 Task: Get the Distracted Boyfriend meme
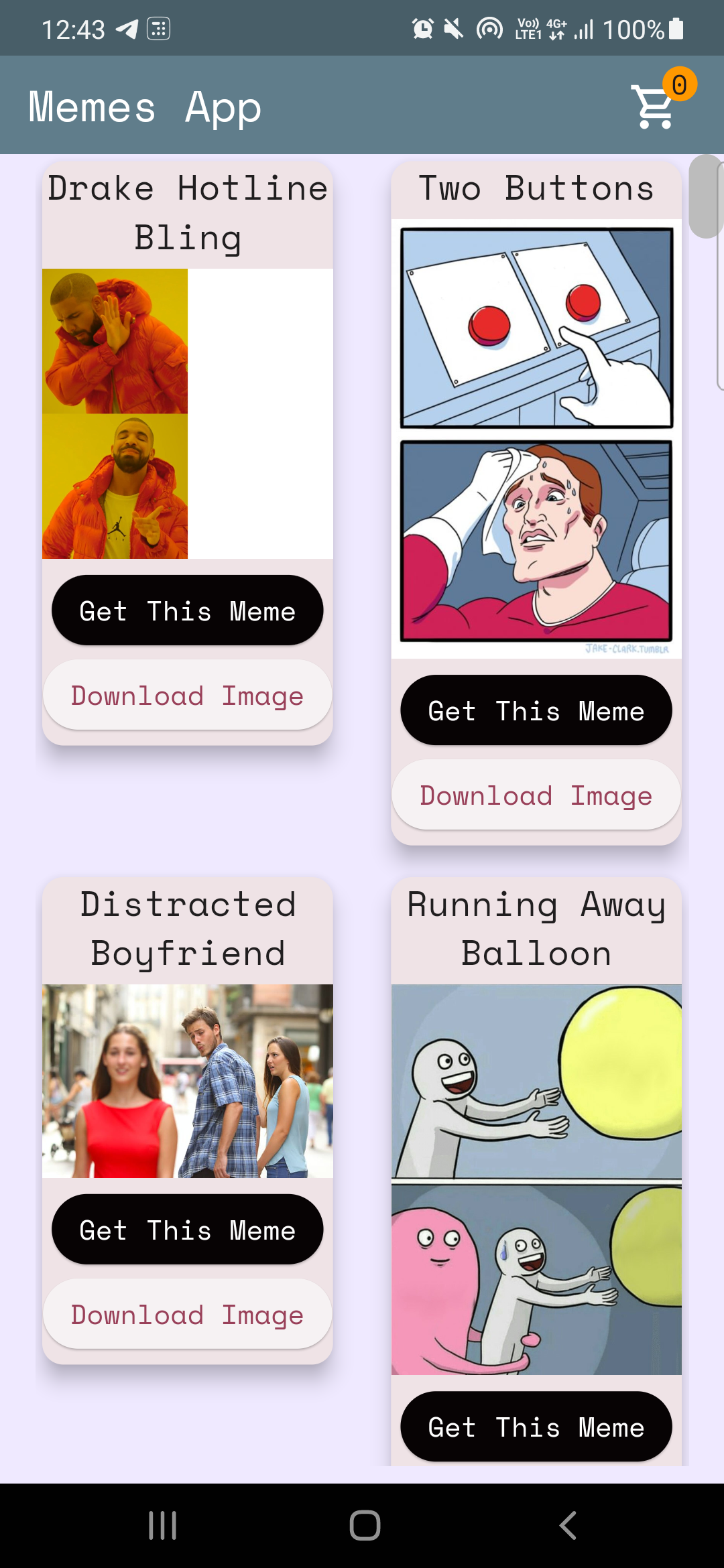pos(188,1230)
